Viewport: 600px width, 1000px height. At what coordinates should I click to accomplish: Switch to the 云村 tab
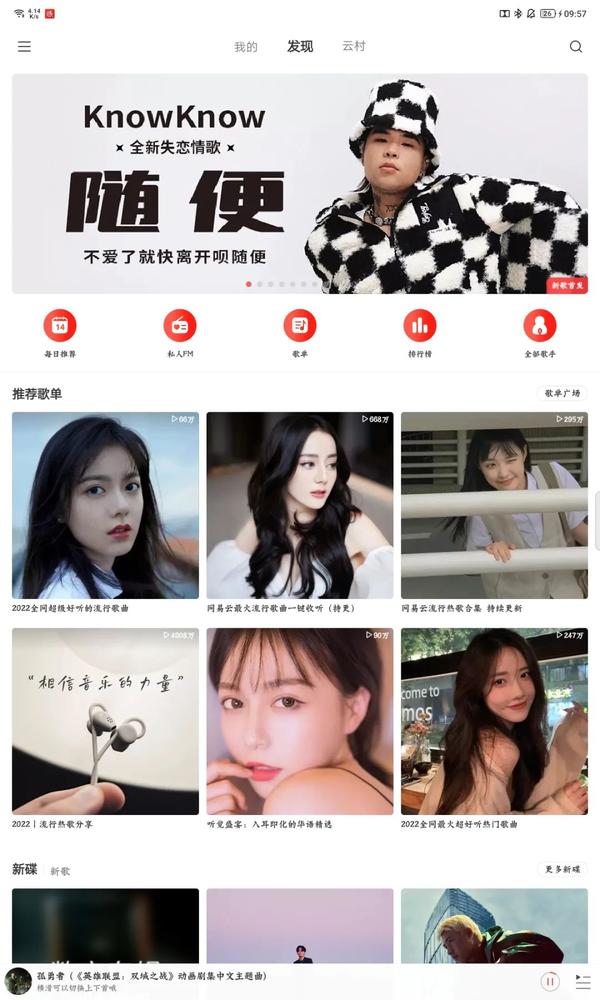[x=353, y=46]
